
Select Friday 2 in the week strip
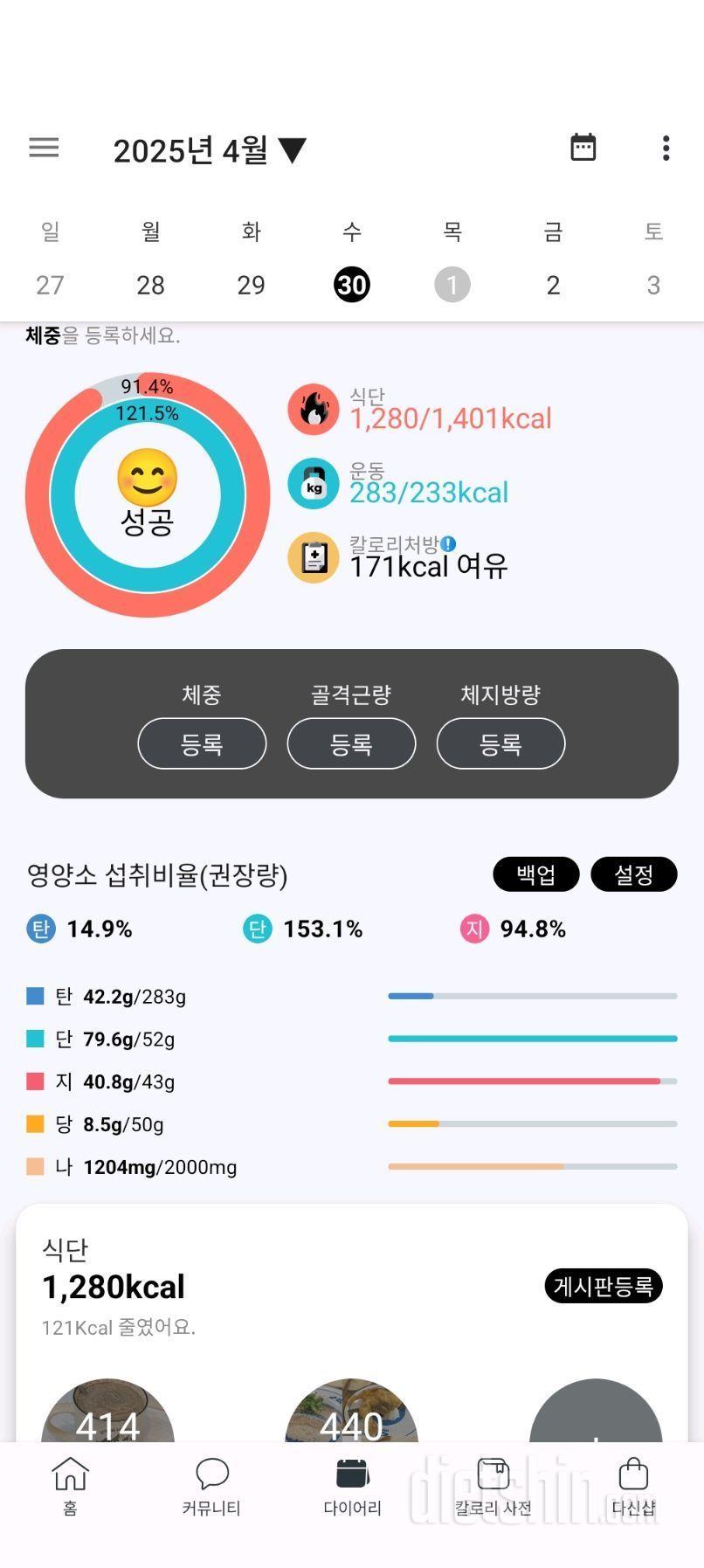point(553,285)
